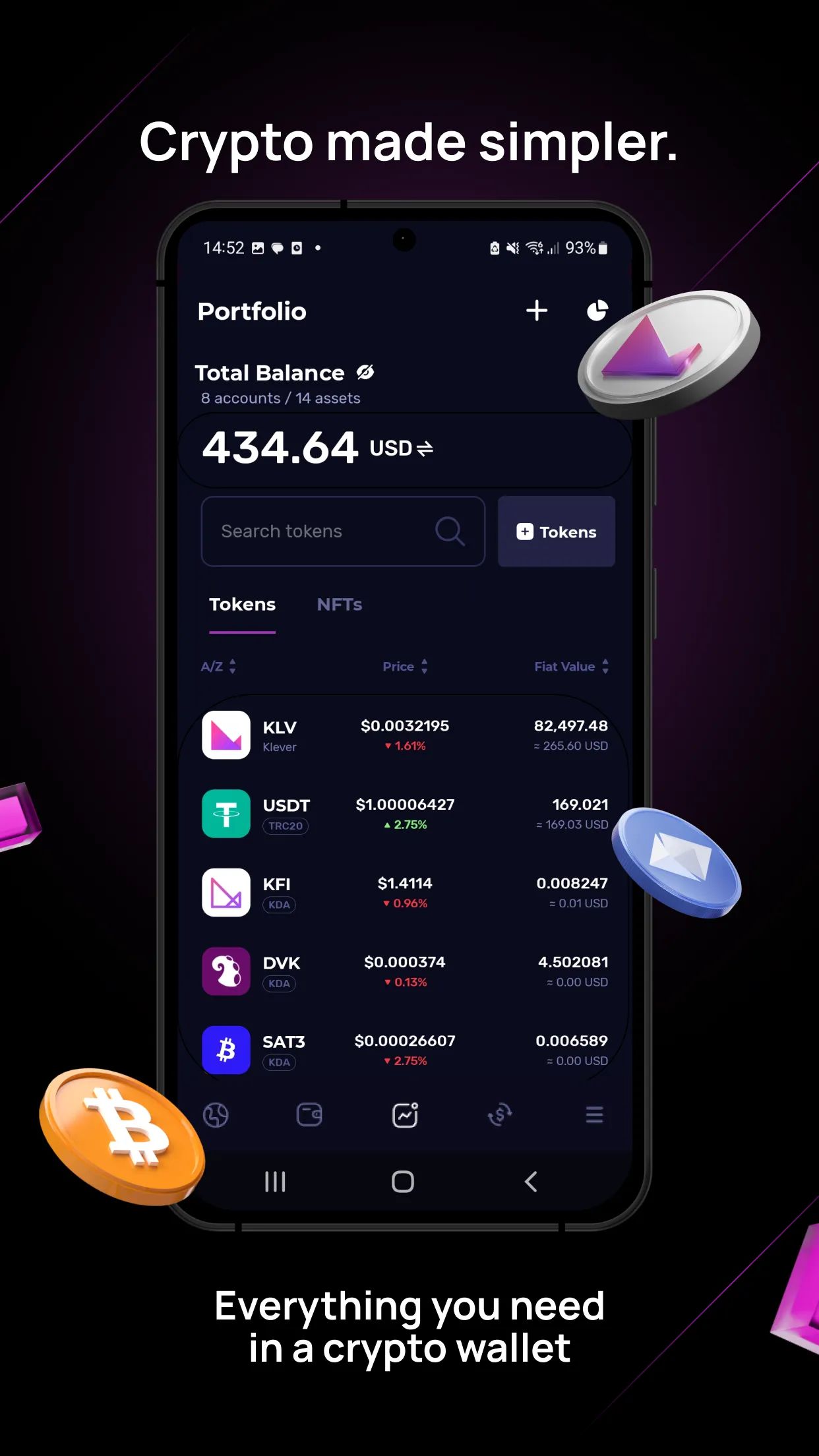This screenshot has width=819, height=1456.
Task: Select the Portfolio chart icon in bottom nav
Action: (x=404, y=1115)
